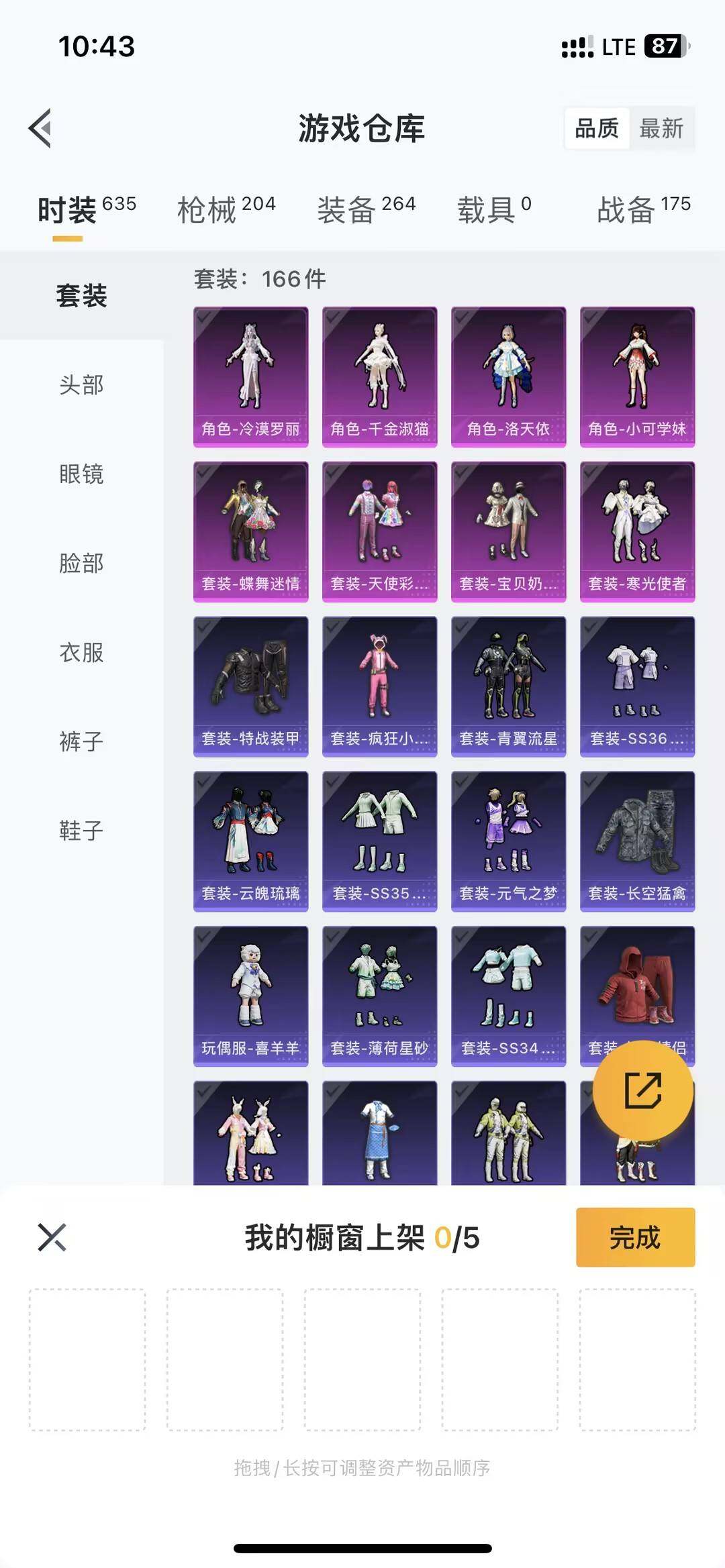Viewport: 725px width, 1568px height.
Task: Select the 玩偶服-喜羊羊 costume card
Action: (x=250, y=996)
